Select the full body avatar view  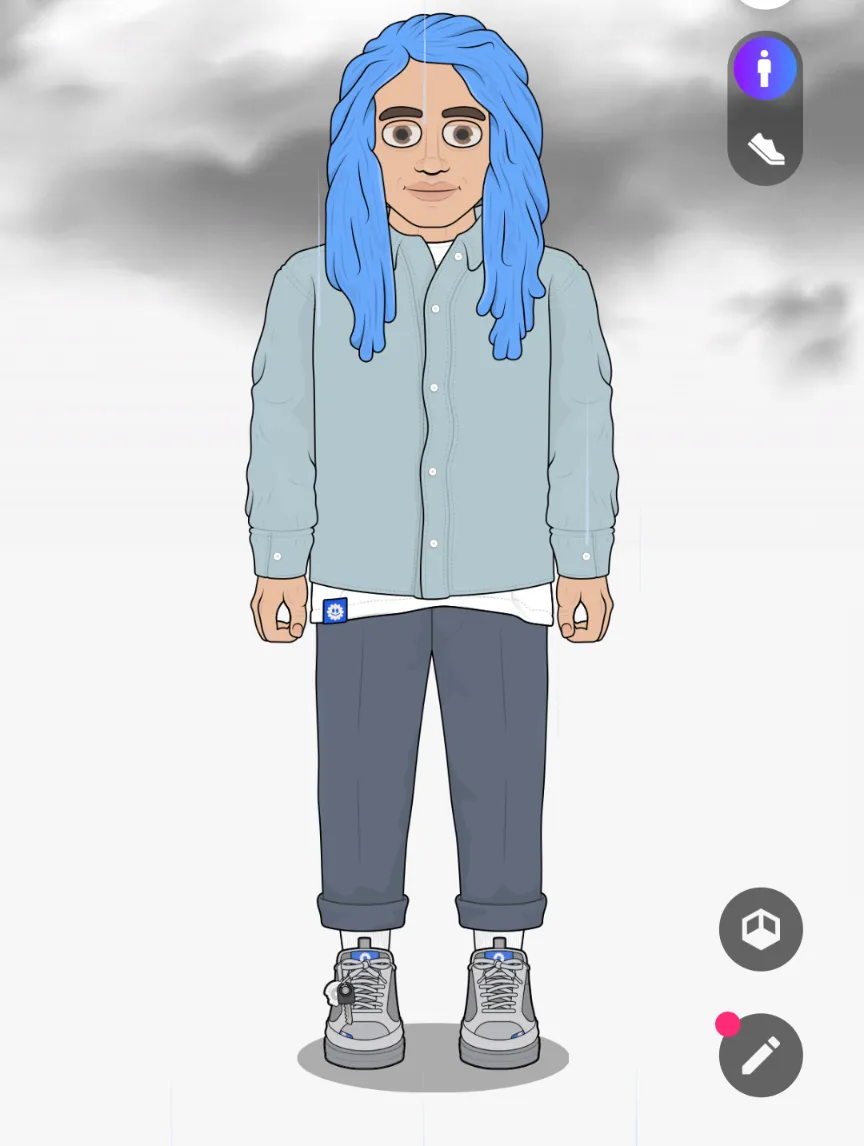[x=765, y=69]
